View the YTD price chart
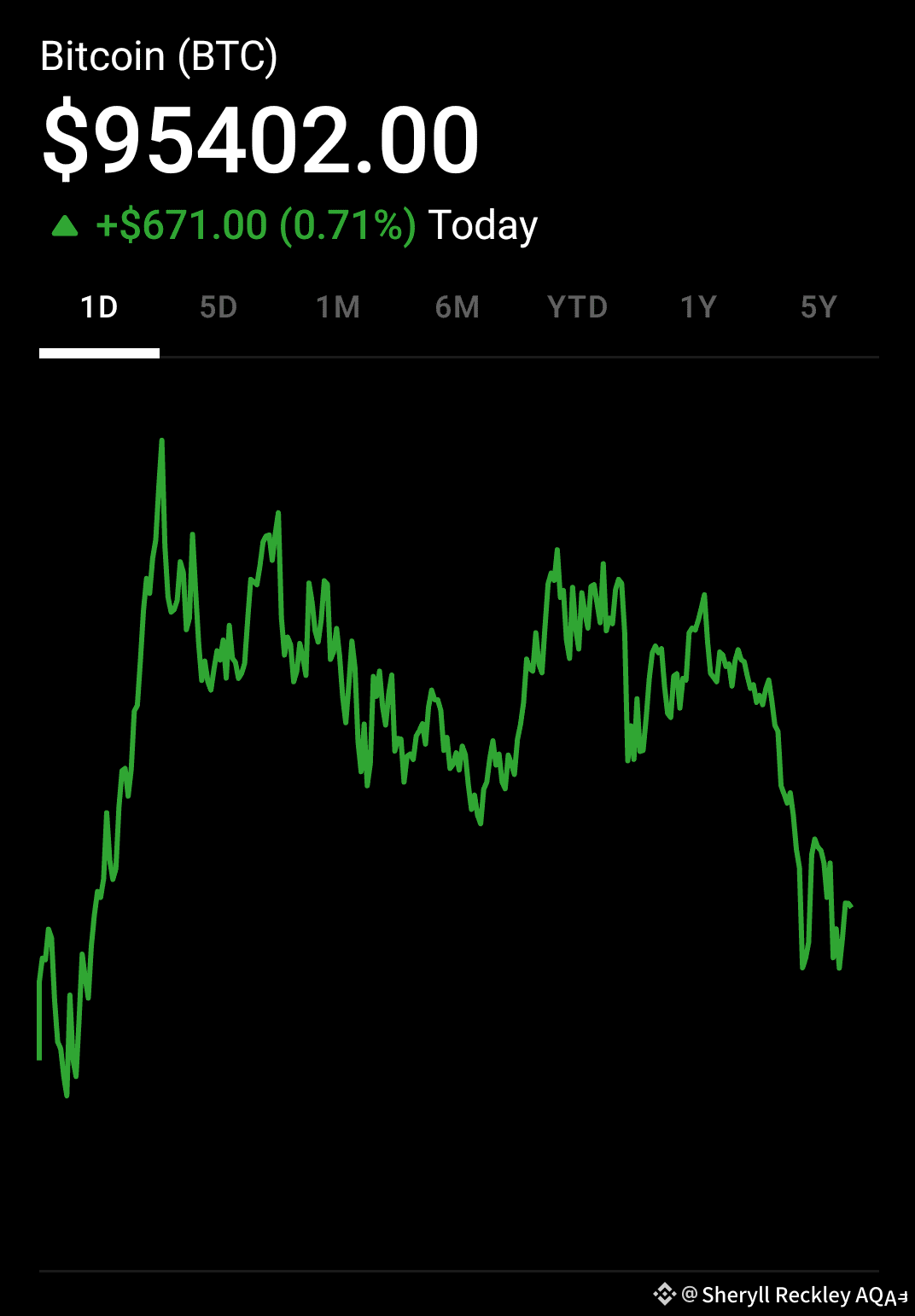Viewport: 915px width, 1316px height. [578, 308]
